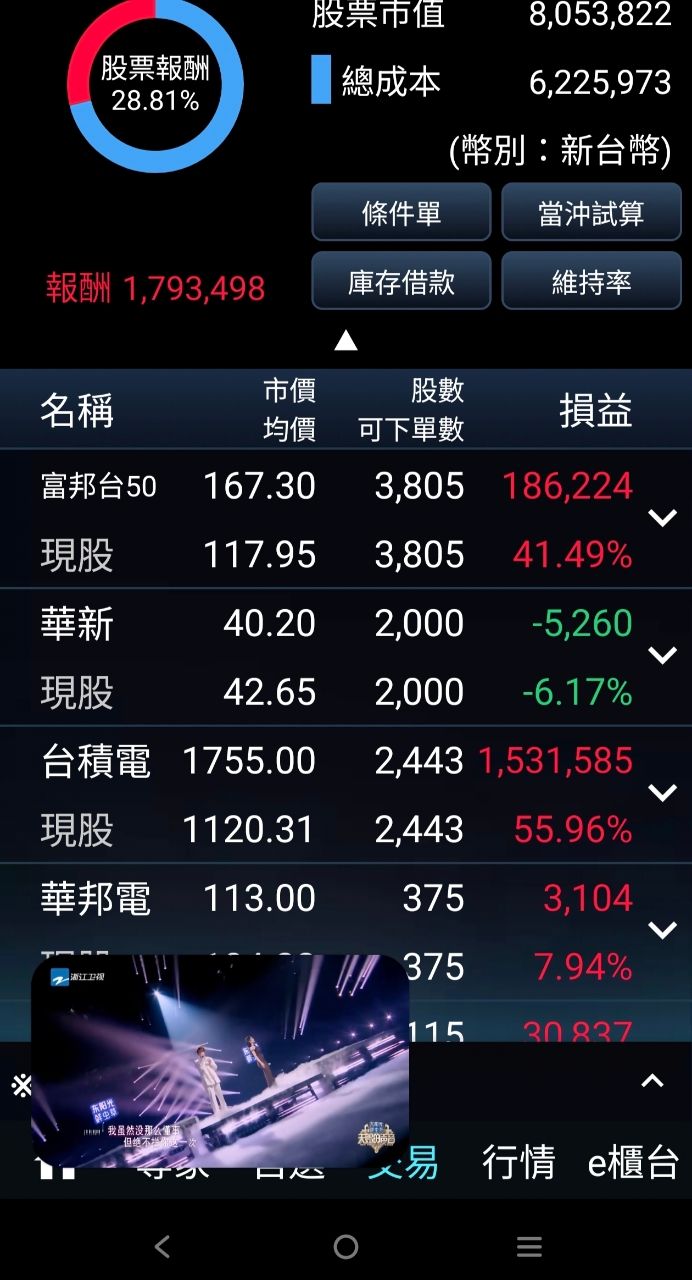
Task: Expand the 富邦台50 holding row
Action: pyautogui.click(x=662, y=518)
